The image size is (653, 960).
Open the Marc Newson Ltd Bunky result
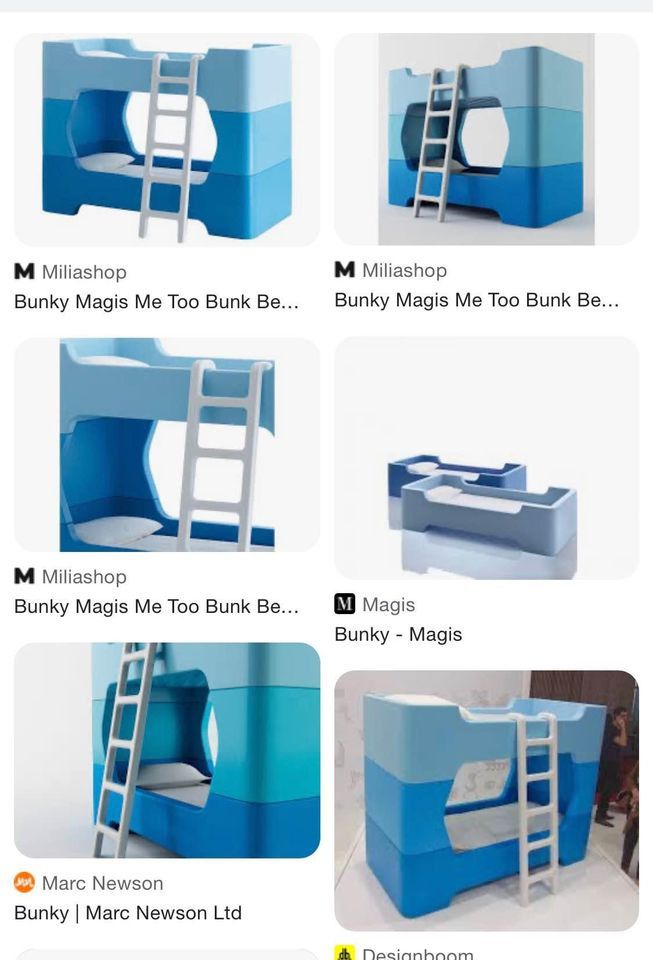click(167, 750)
